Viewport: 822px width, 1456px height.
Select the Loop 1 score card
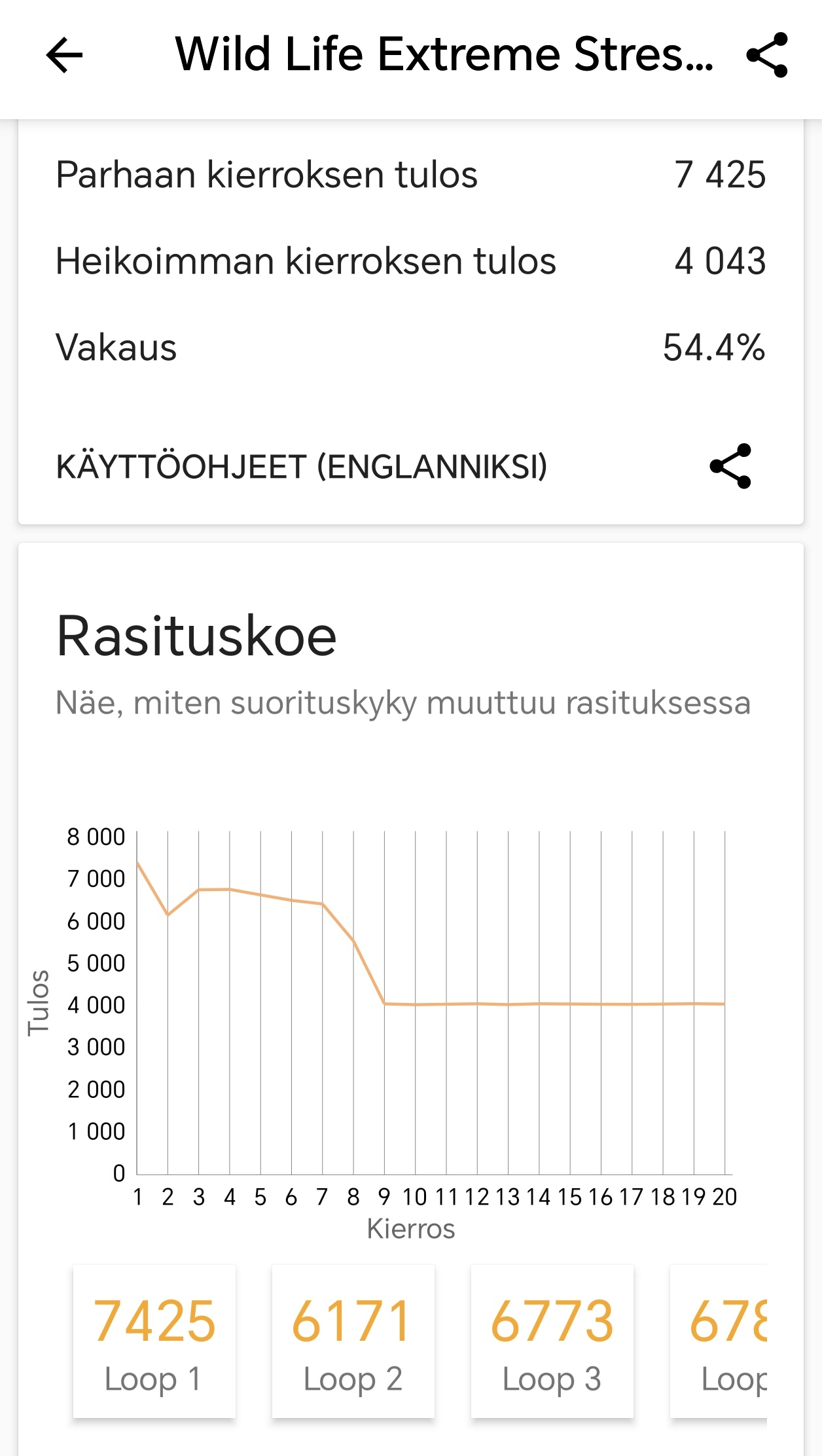(x=154, y=1341)
